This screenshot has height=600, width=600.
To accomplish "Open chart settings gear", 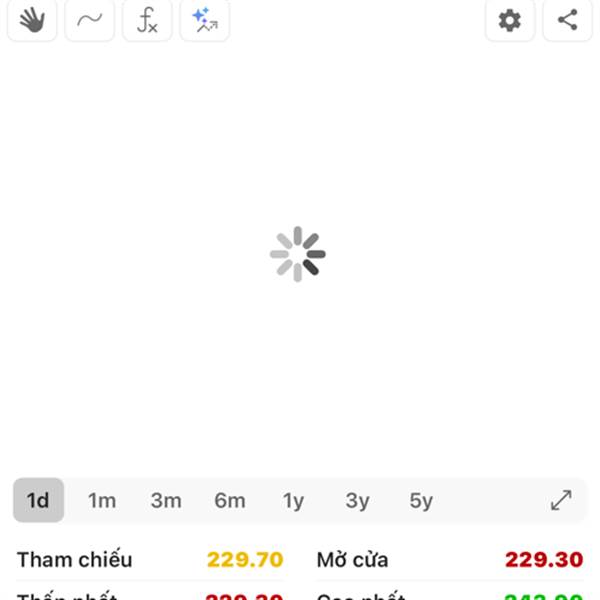I will coord(510,20).
